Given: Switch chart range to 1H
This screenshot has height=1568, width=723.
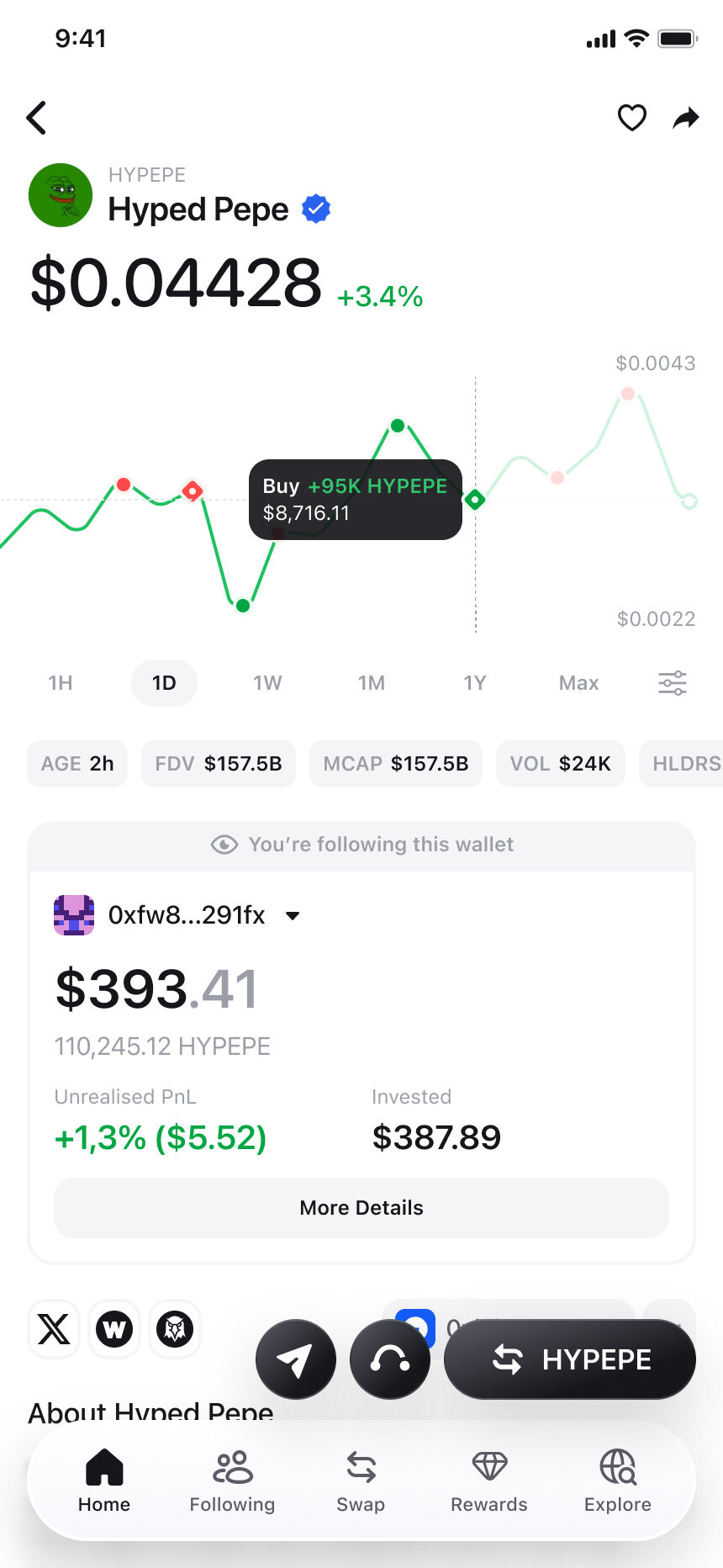Looking at the screenshot, I should (x=61, y=683).
